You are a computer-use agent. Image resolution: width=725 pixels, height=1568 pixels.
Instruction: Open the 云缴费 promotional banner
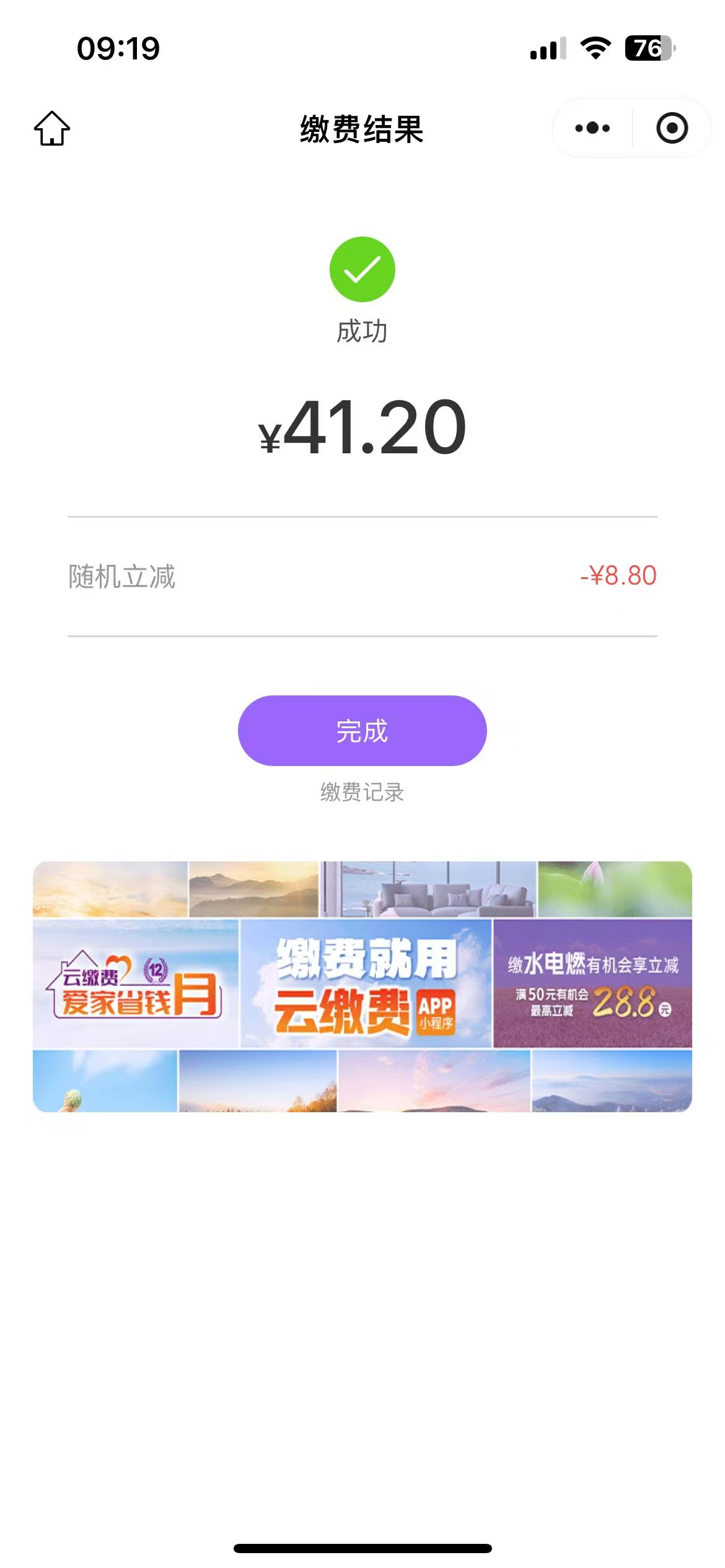click(x=362, y=986)
